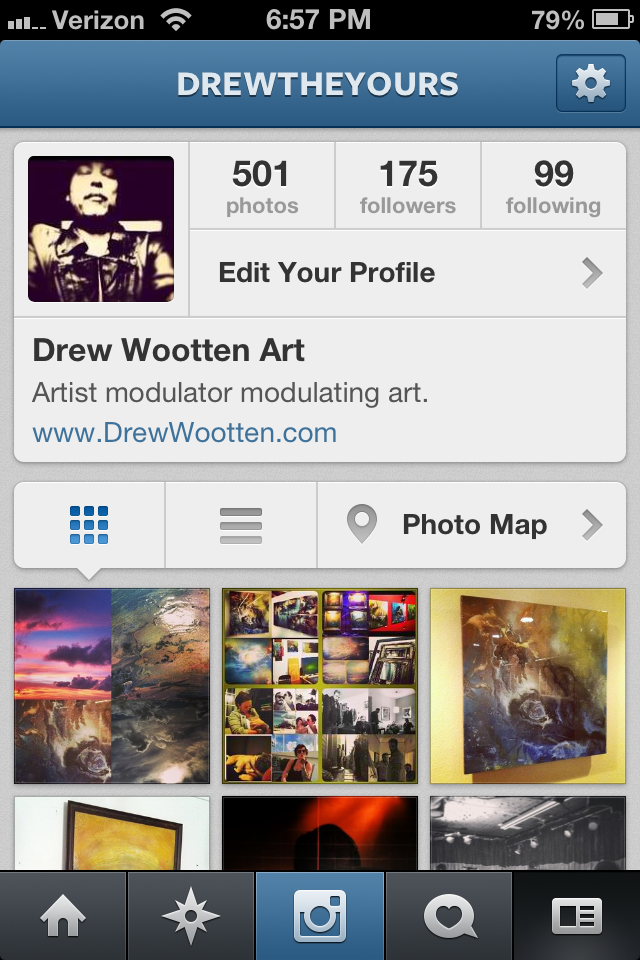Open the Photo Map
This screenshot has height=960, width=640.
click(x=472, y=525)
